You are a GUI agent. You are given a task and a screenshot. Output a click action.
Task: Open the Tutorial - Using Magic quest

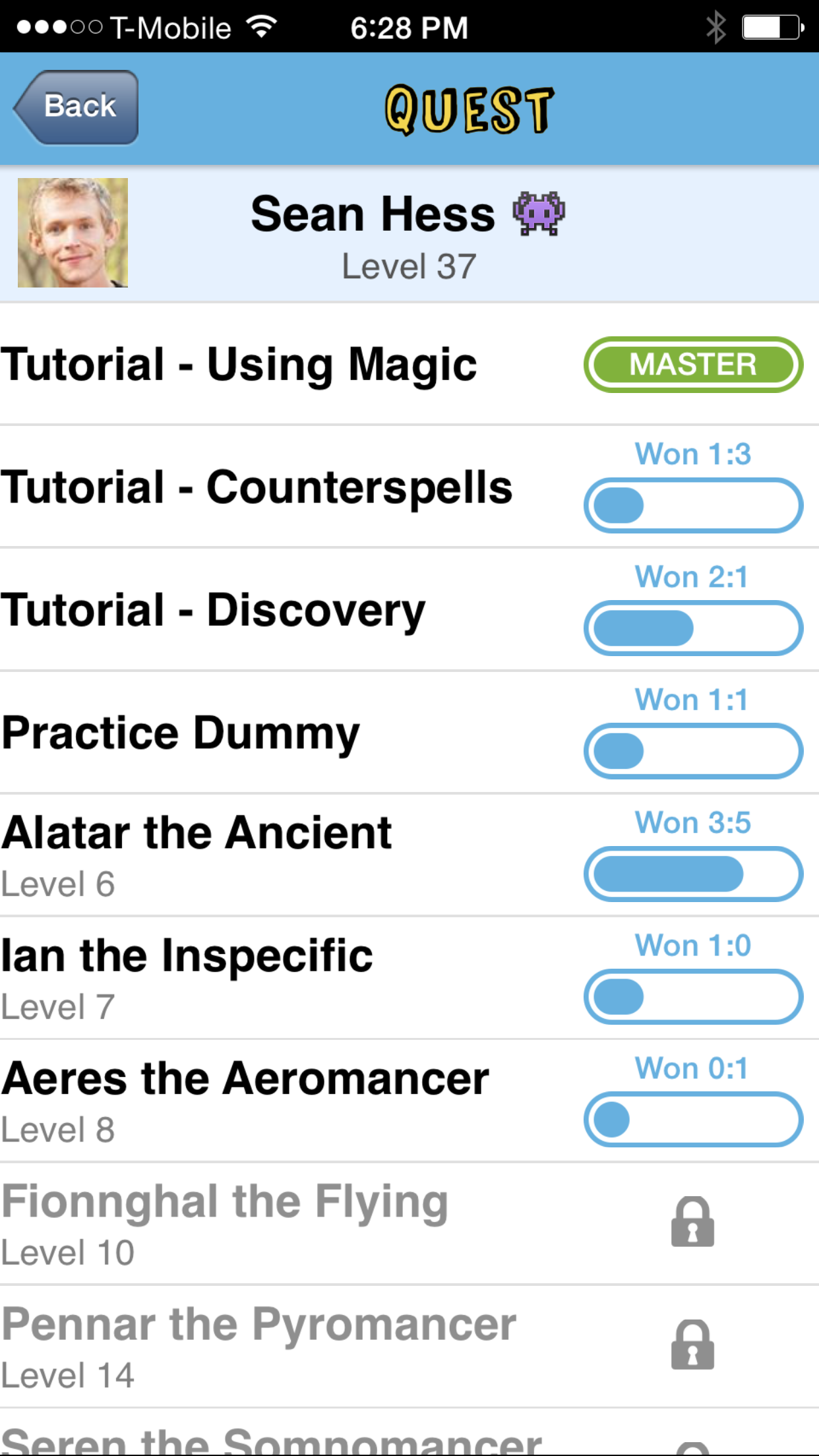coord(409,364)
